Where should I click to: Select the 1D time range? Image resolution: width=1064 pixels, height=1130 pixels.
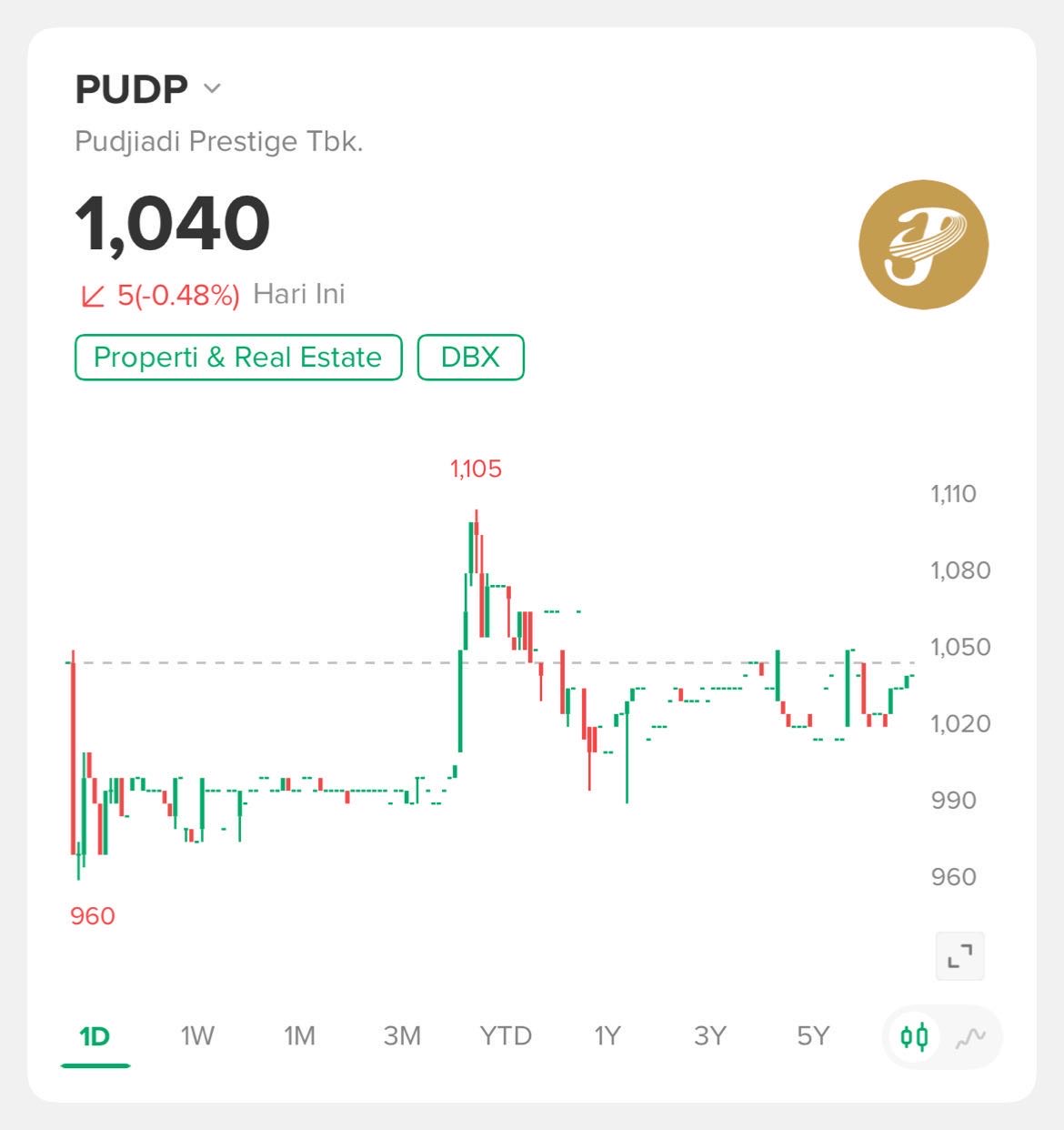point(95,1036)
